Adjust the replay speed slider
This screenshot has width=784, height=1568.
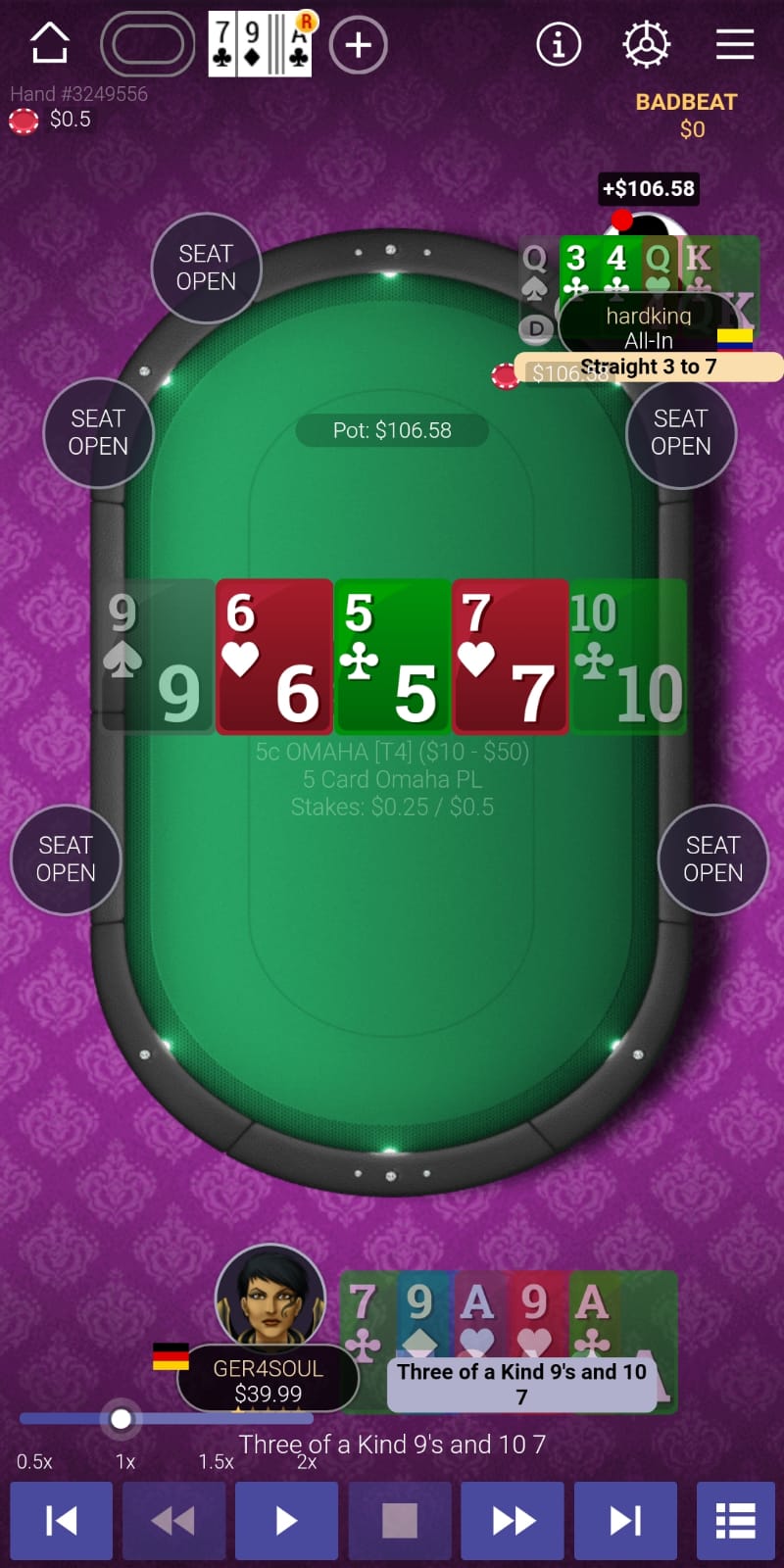click(121, 1418)
